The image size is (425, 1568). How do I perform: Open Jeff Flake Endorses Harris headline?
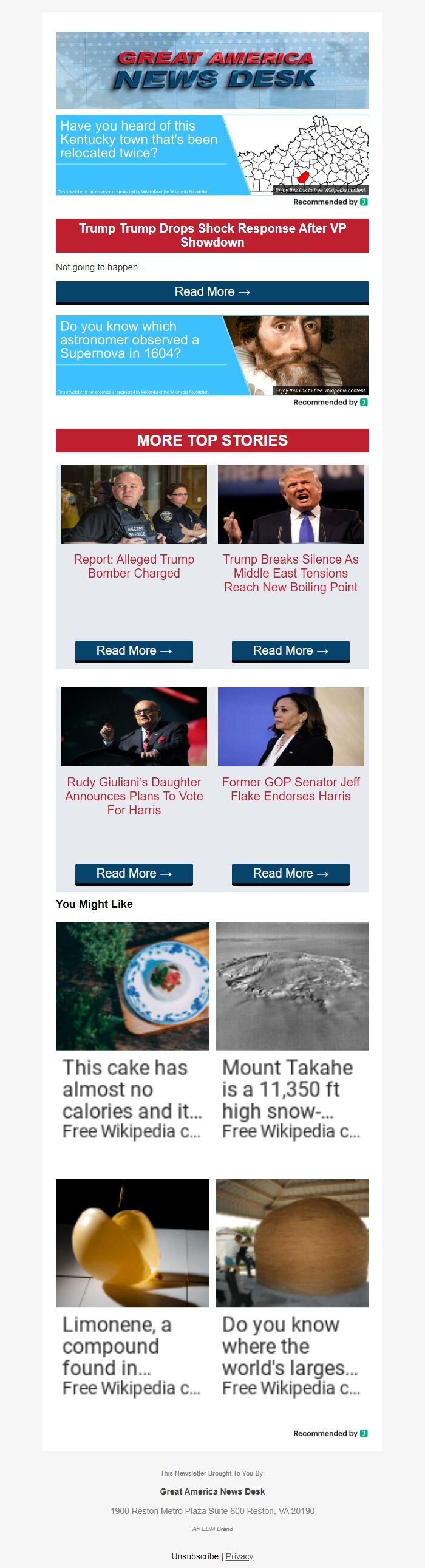click(290, 789)
